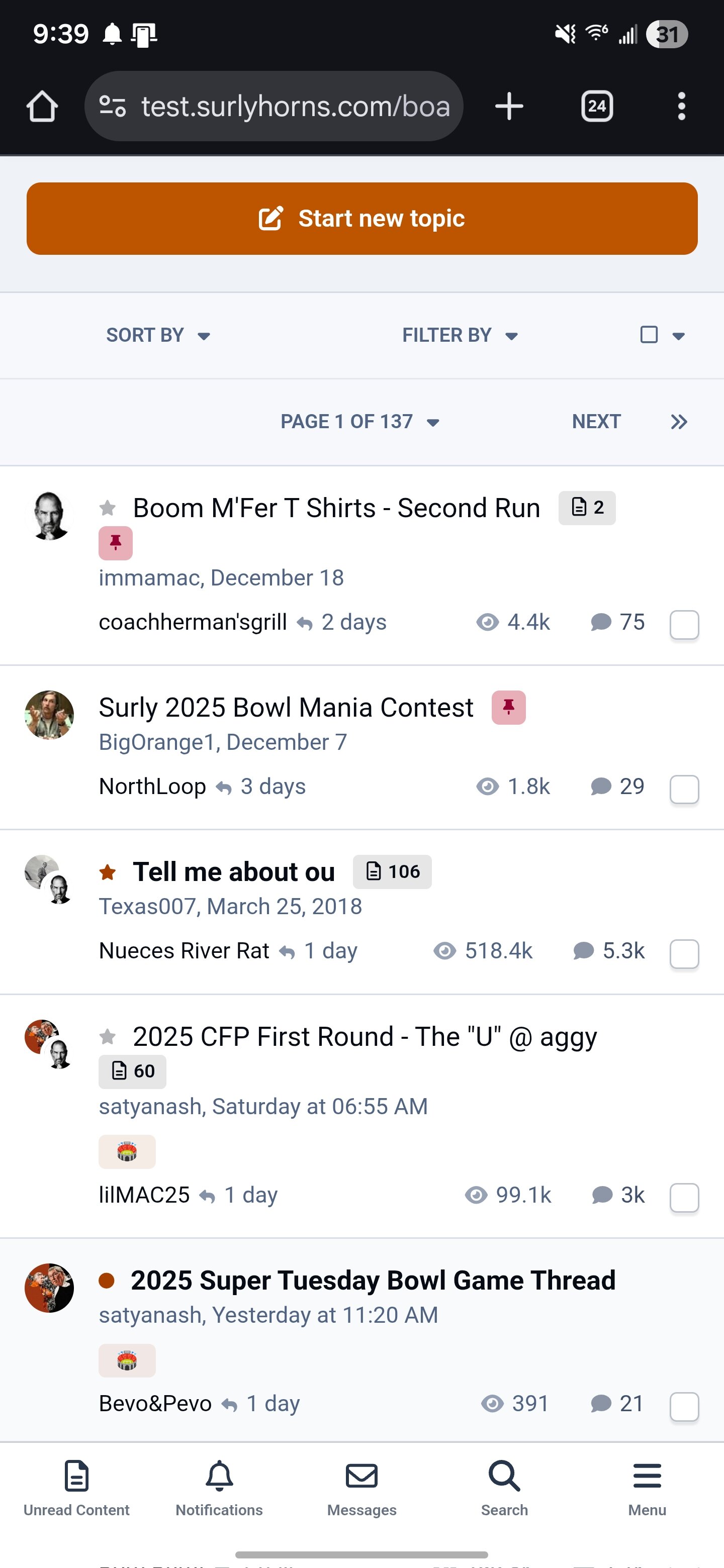
Task: Open the page 1 of 137 selector
Action: click(359, 422)
